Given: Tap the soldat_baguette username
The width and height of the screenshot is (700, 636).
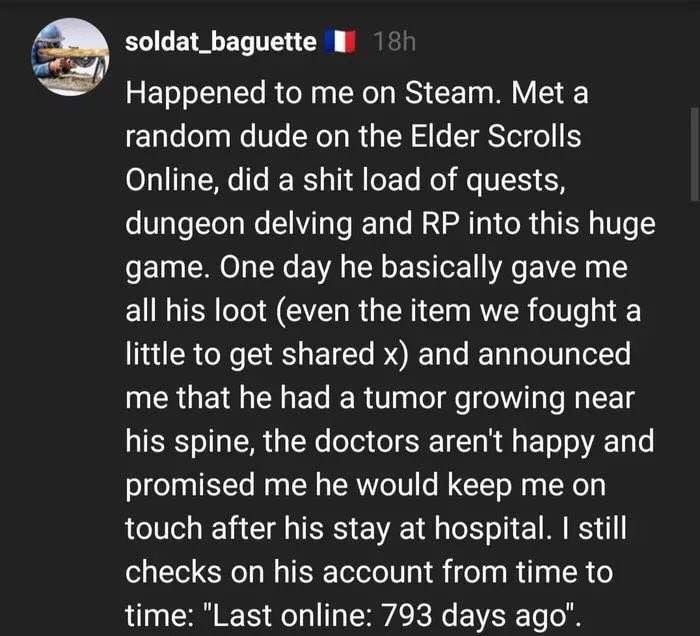Looking at the screenshot, I should 221,43.
